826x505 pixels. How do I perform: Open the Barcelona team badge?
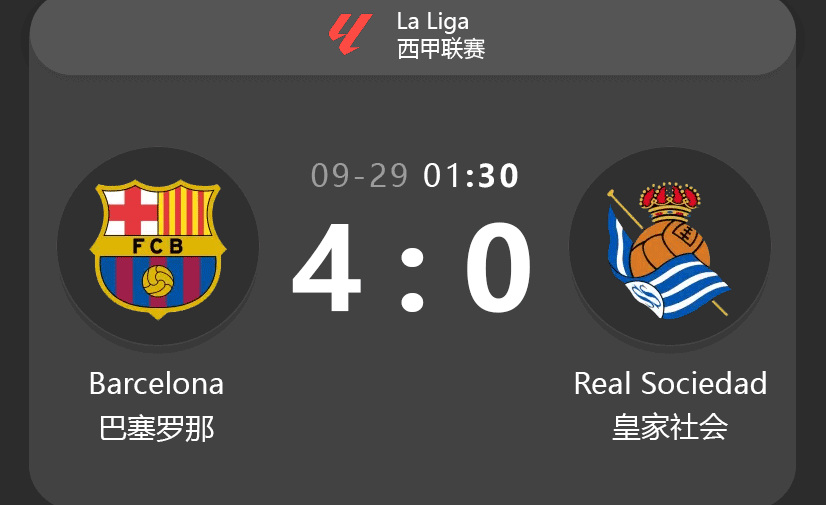coord(158,247)
